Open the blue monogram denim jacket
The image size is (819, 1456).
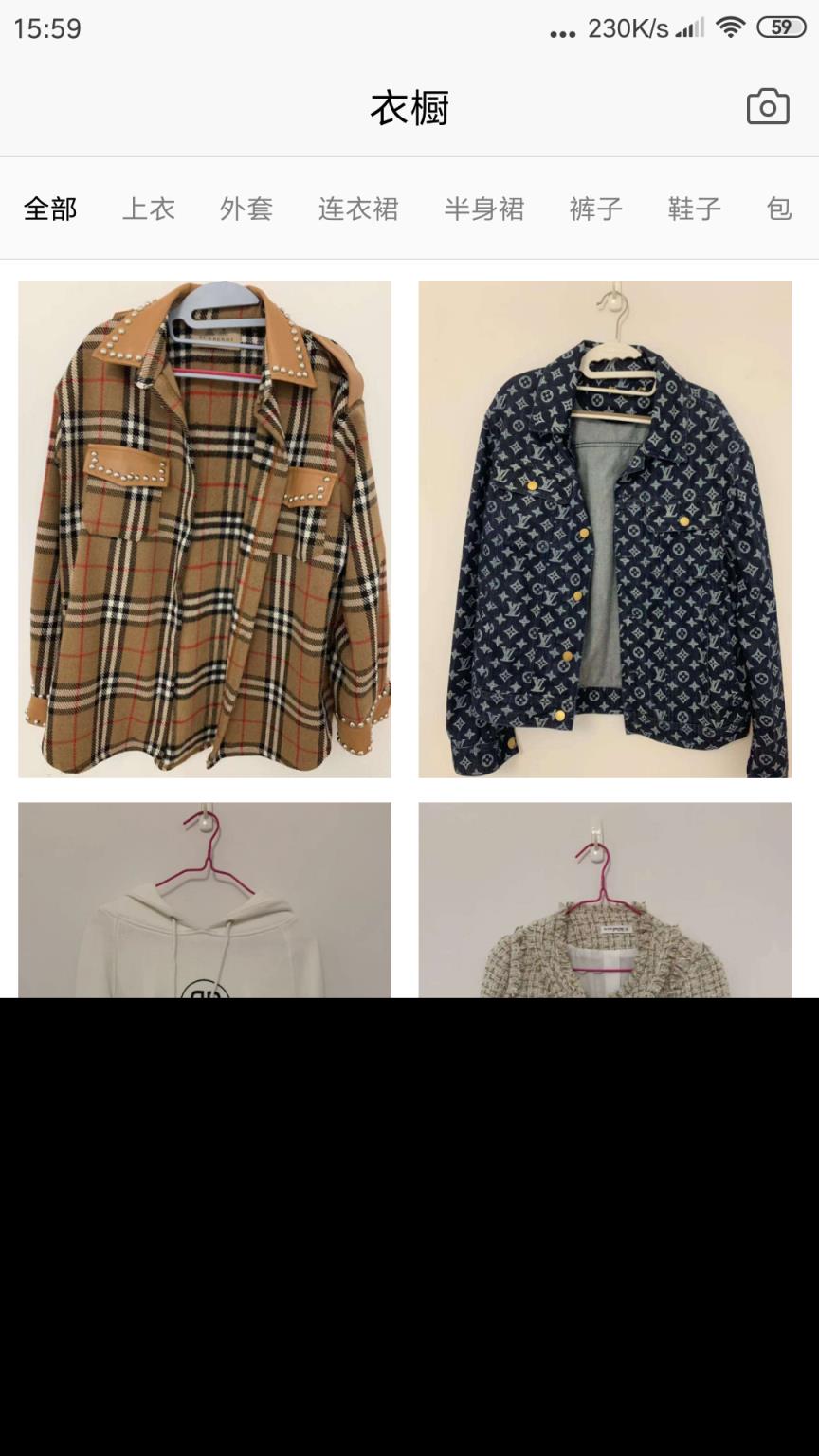coord(605,529)
